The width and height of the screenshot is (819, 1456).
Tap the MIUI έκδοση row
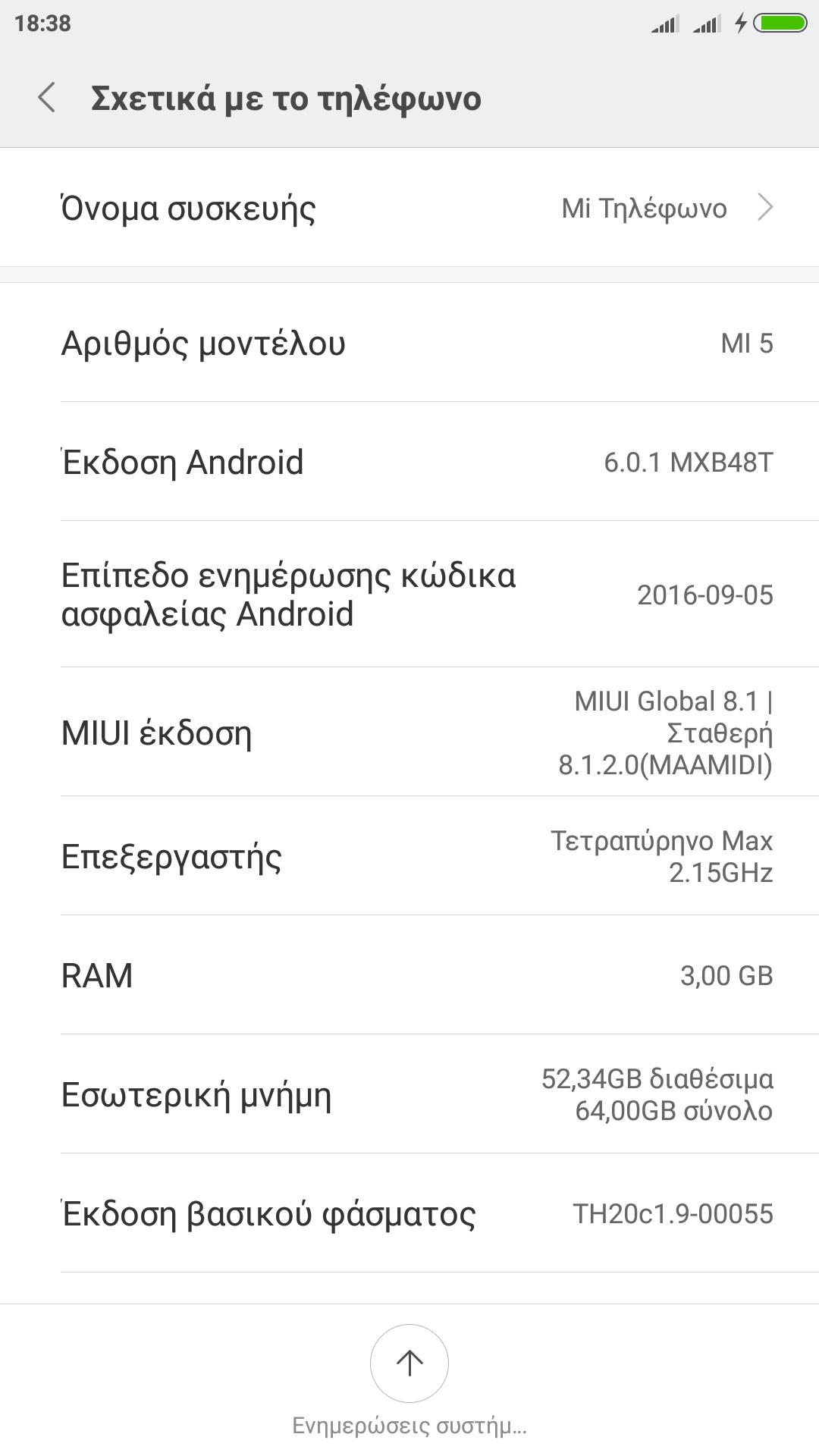[409, 733]
